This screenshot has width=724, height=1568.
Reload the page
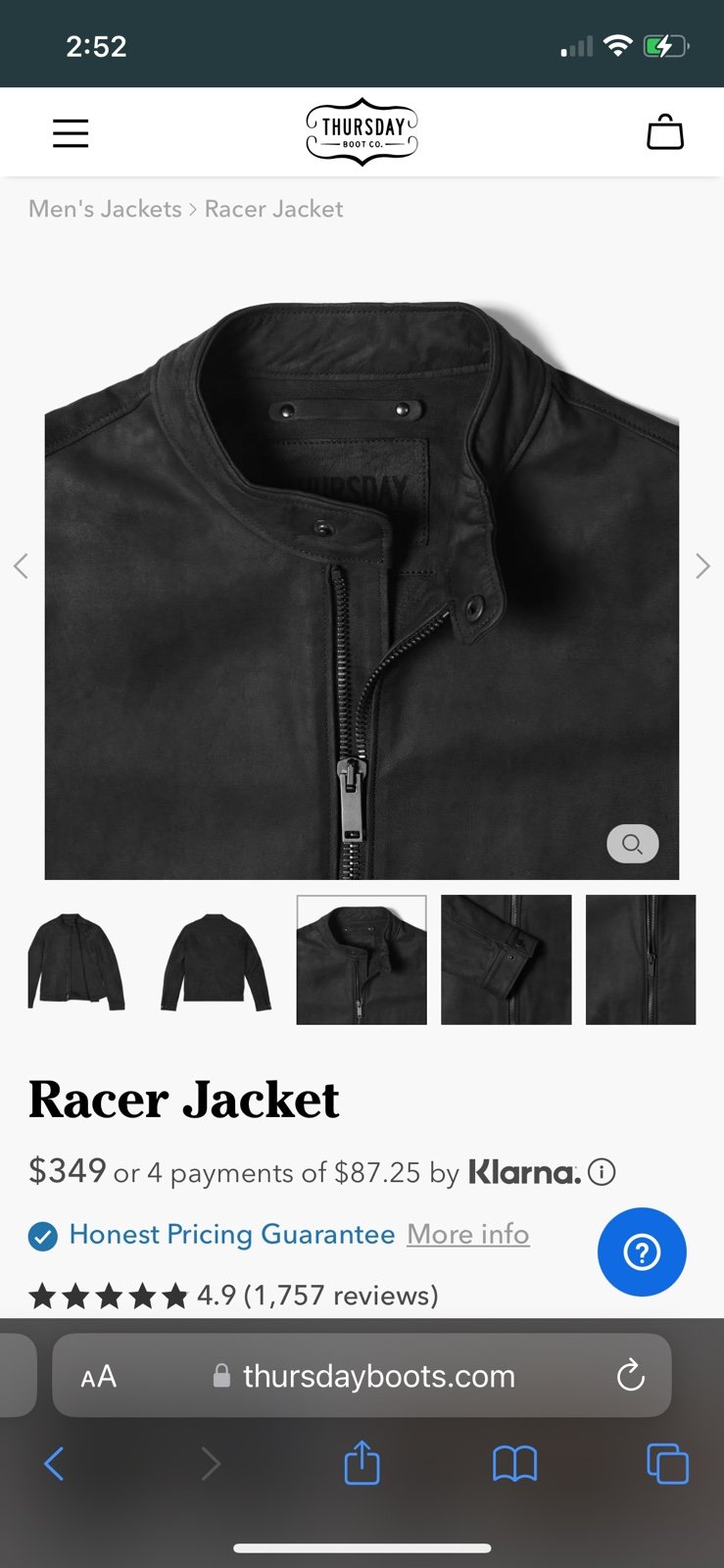tap(631, 1376)
